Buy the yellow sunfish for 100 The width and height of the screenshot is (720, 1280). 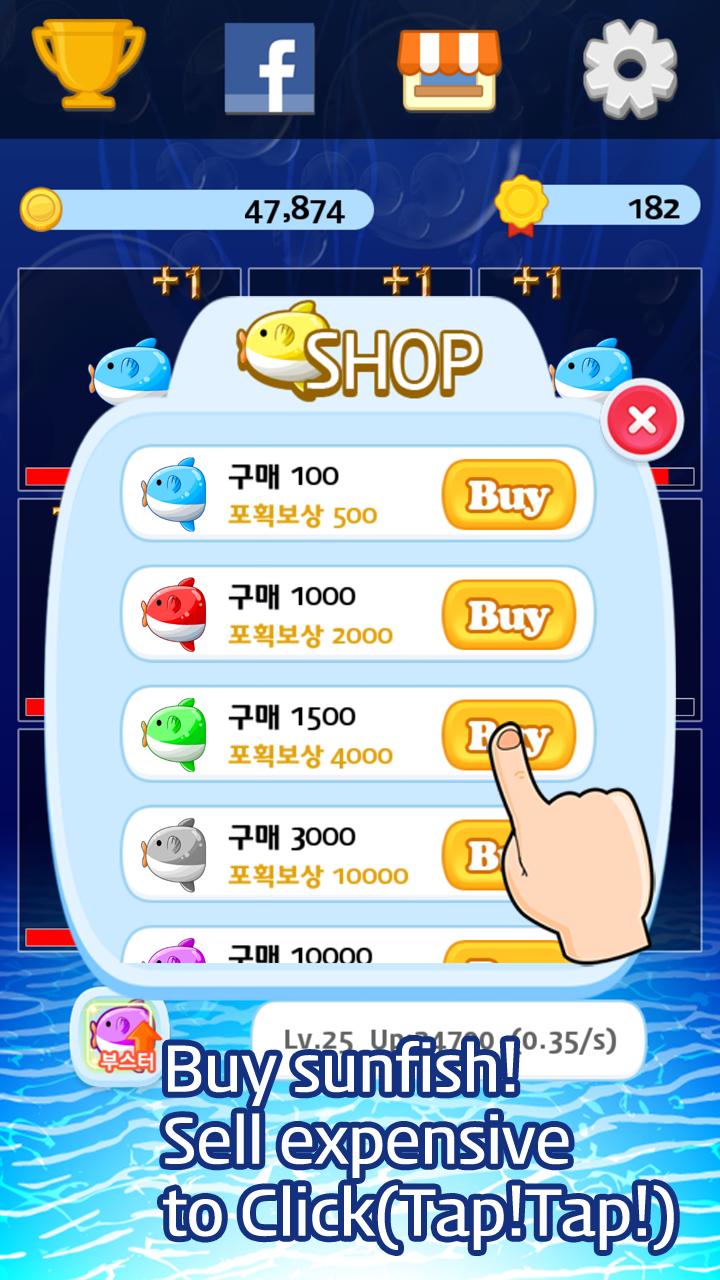click(512, 492)
